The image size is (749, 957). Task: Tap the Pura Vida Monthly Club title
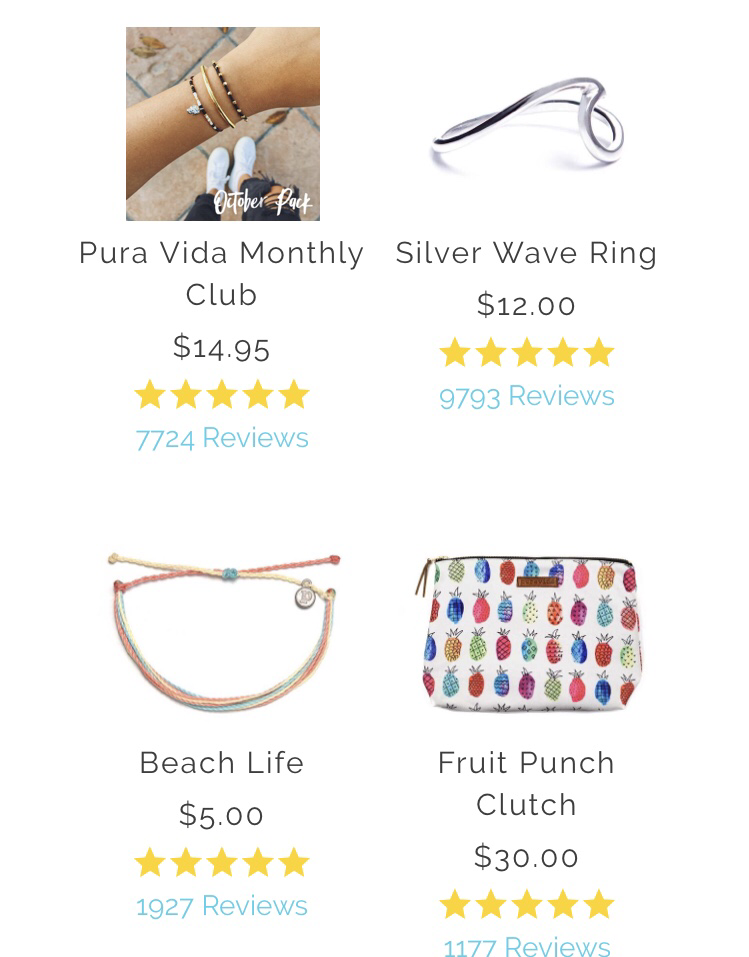[222, 273]
